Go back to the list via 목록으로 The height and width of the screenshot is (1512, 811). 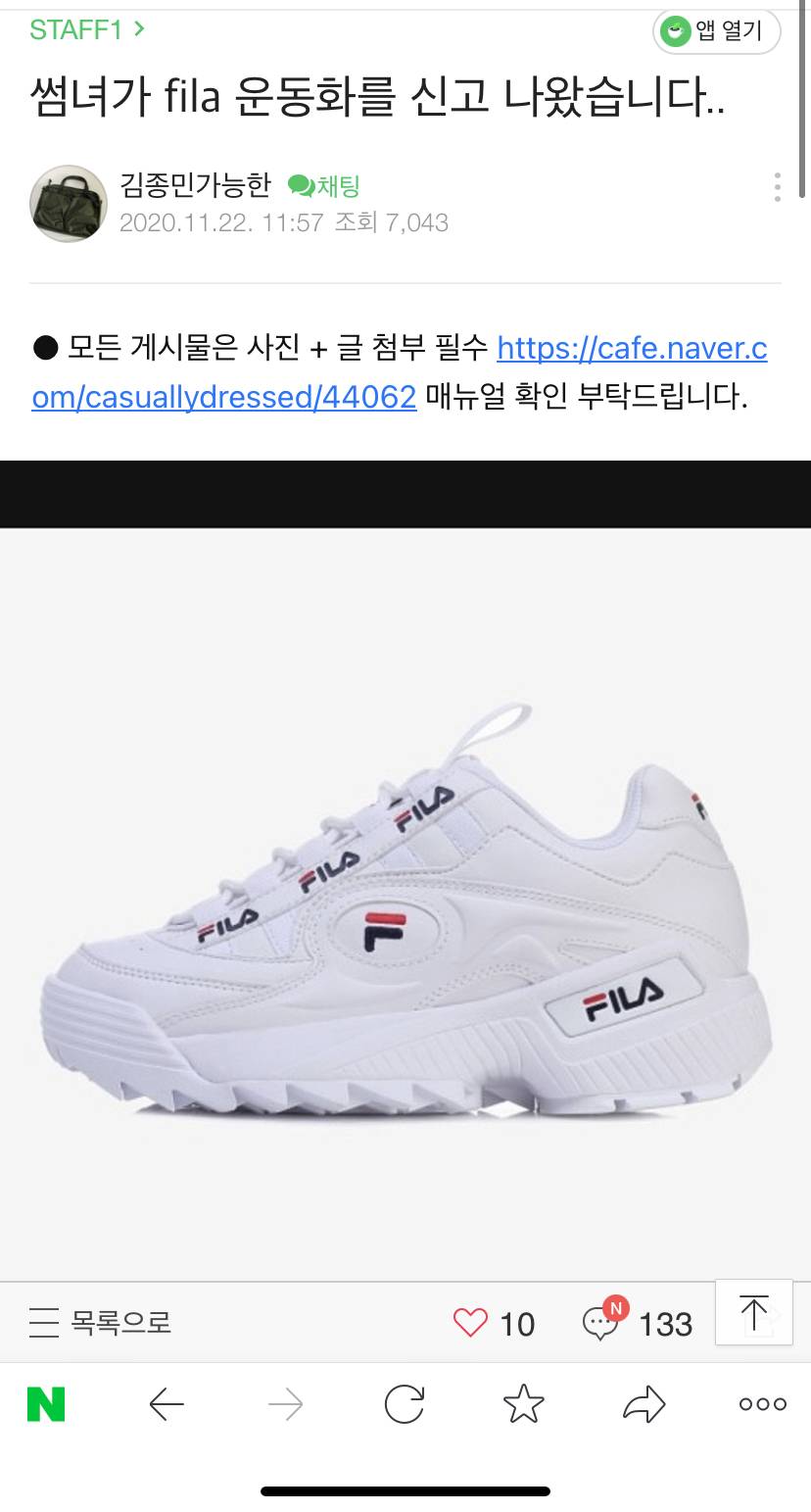coord(100,1323)
